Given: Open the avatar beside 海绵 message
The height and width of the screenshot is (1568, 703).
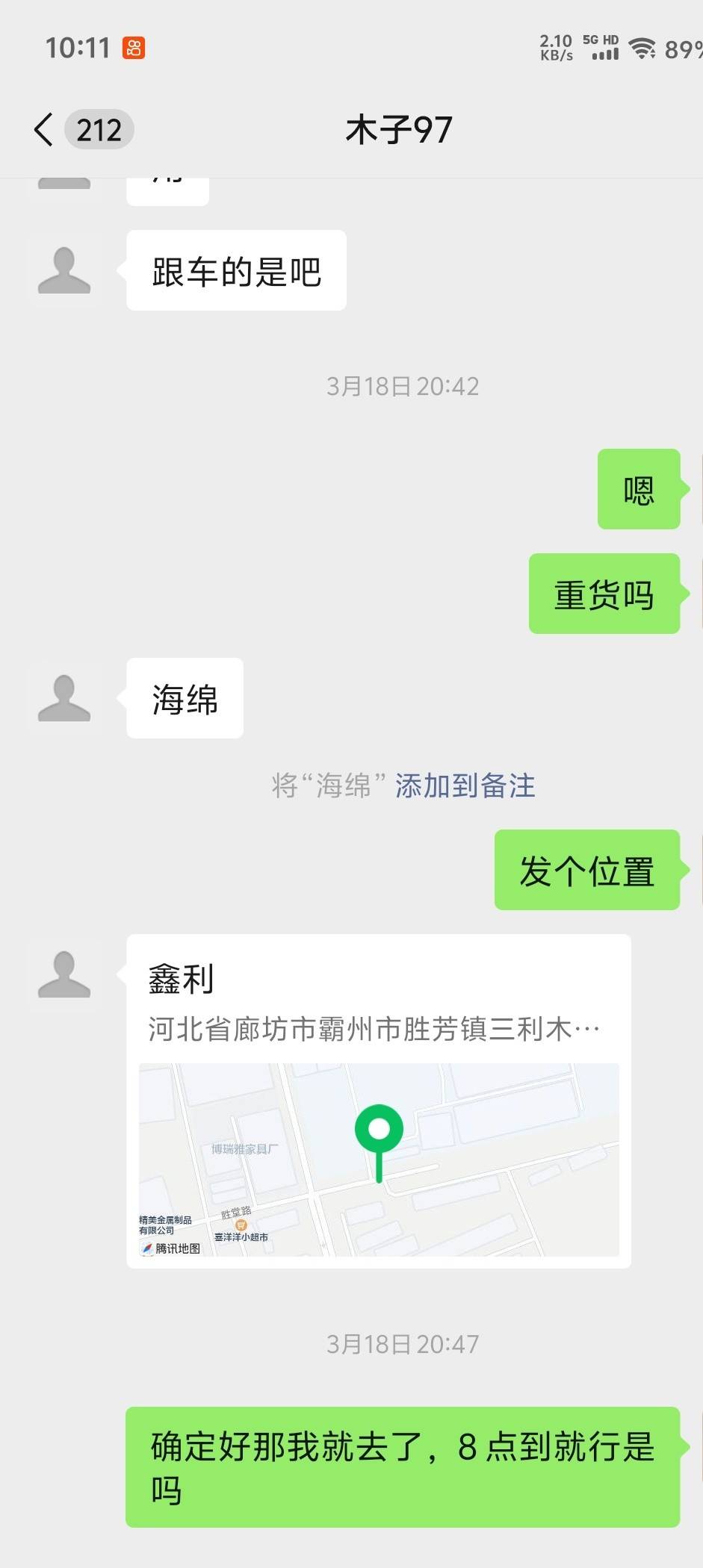Looking at the screenshot, I should (64, 698).
